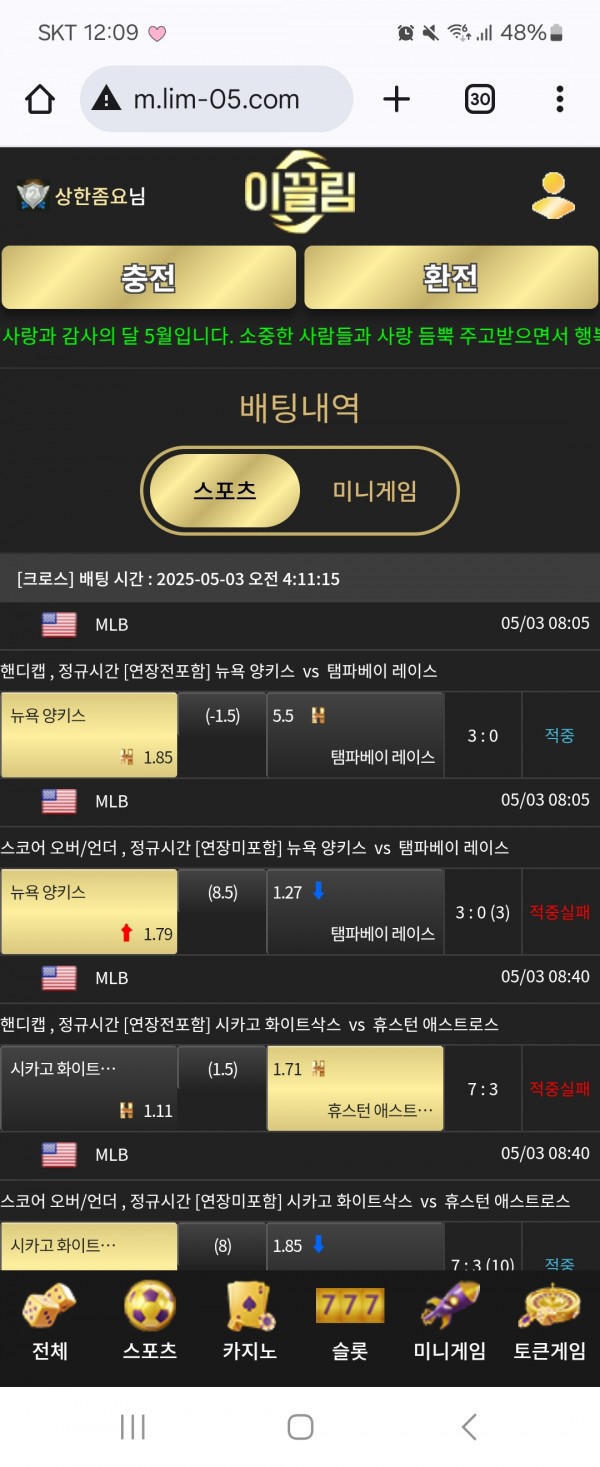Viewport: 600px width, 1467px height.
Task: Open 스포츠 in the bottom navigation
Action: pyautogui.click(x=150, y=1322)
